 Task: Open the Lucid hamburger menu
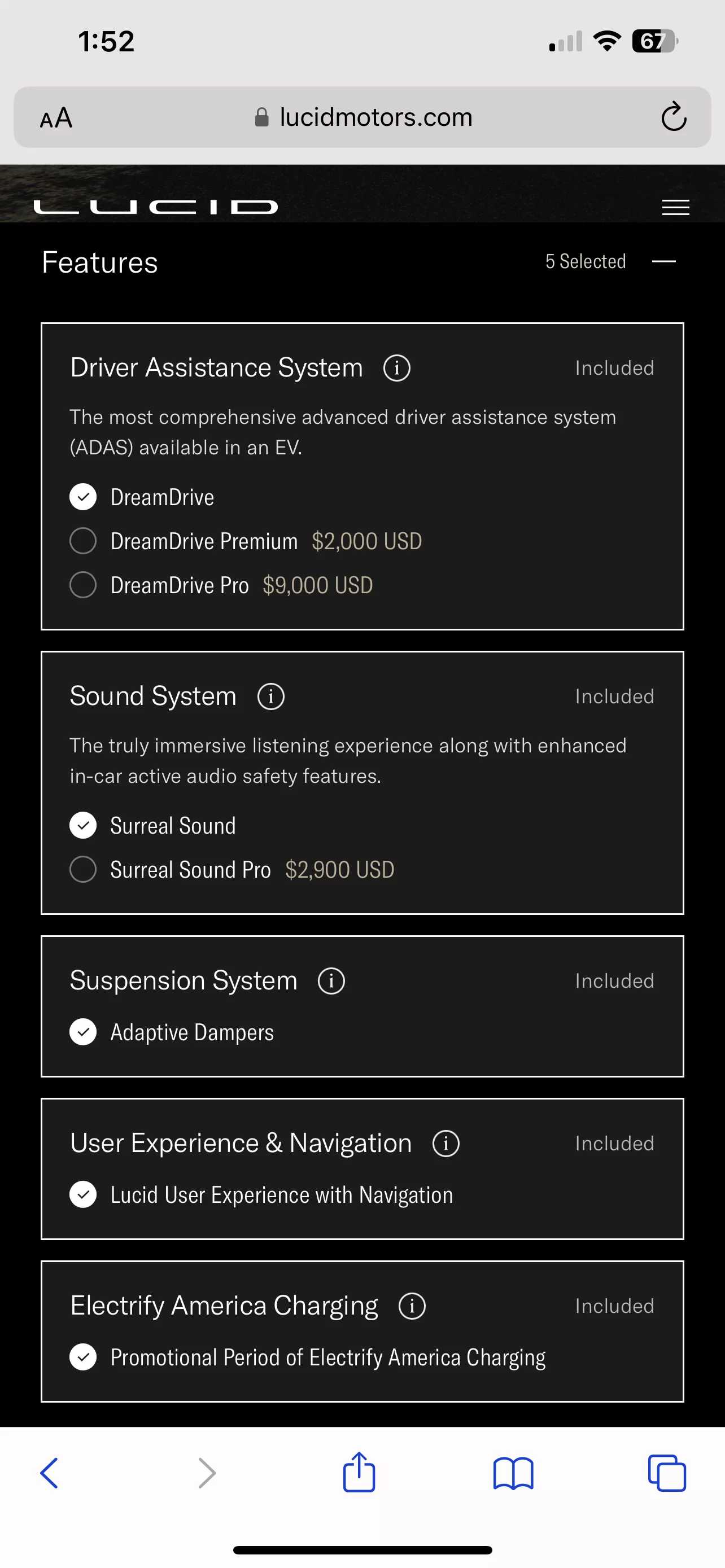[675, 207]
